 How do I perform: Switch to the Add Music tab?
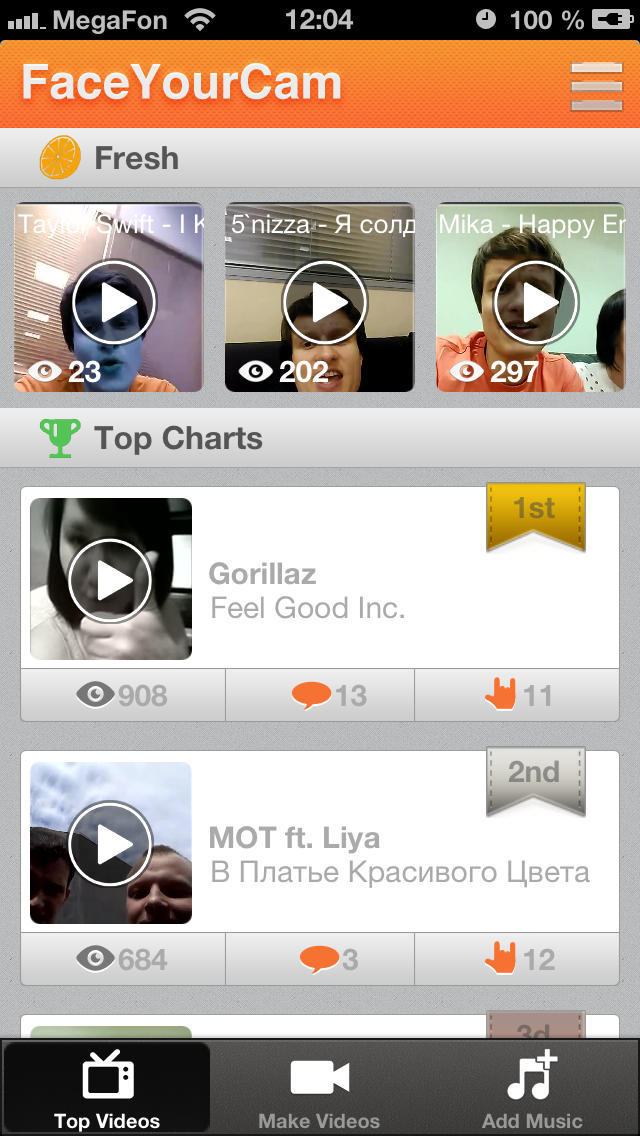pyautogui.click(x=533, y=1089)
